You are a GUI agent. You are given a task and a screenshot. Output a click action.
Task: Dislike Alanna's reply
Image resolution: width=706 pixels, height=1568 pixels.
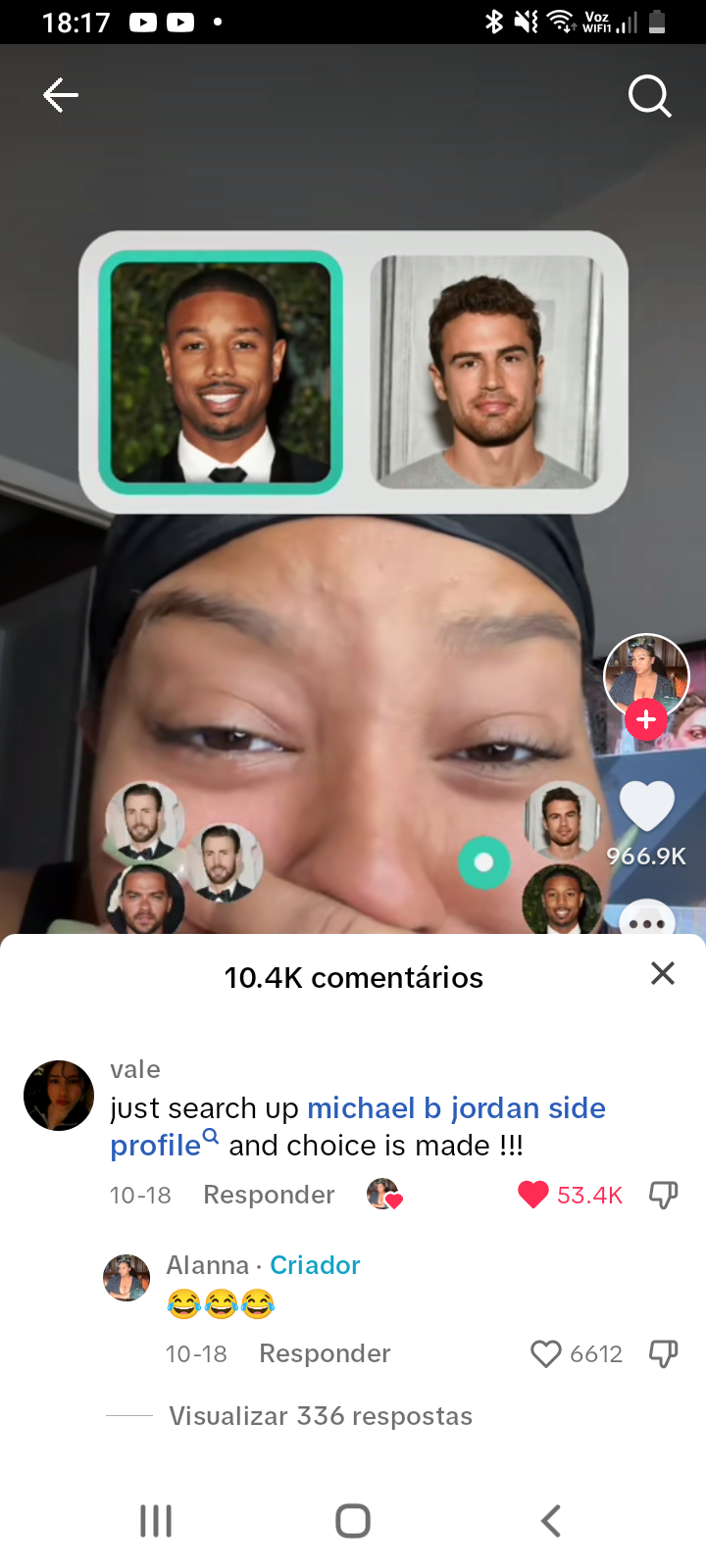[664, 1353]
